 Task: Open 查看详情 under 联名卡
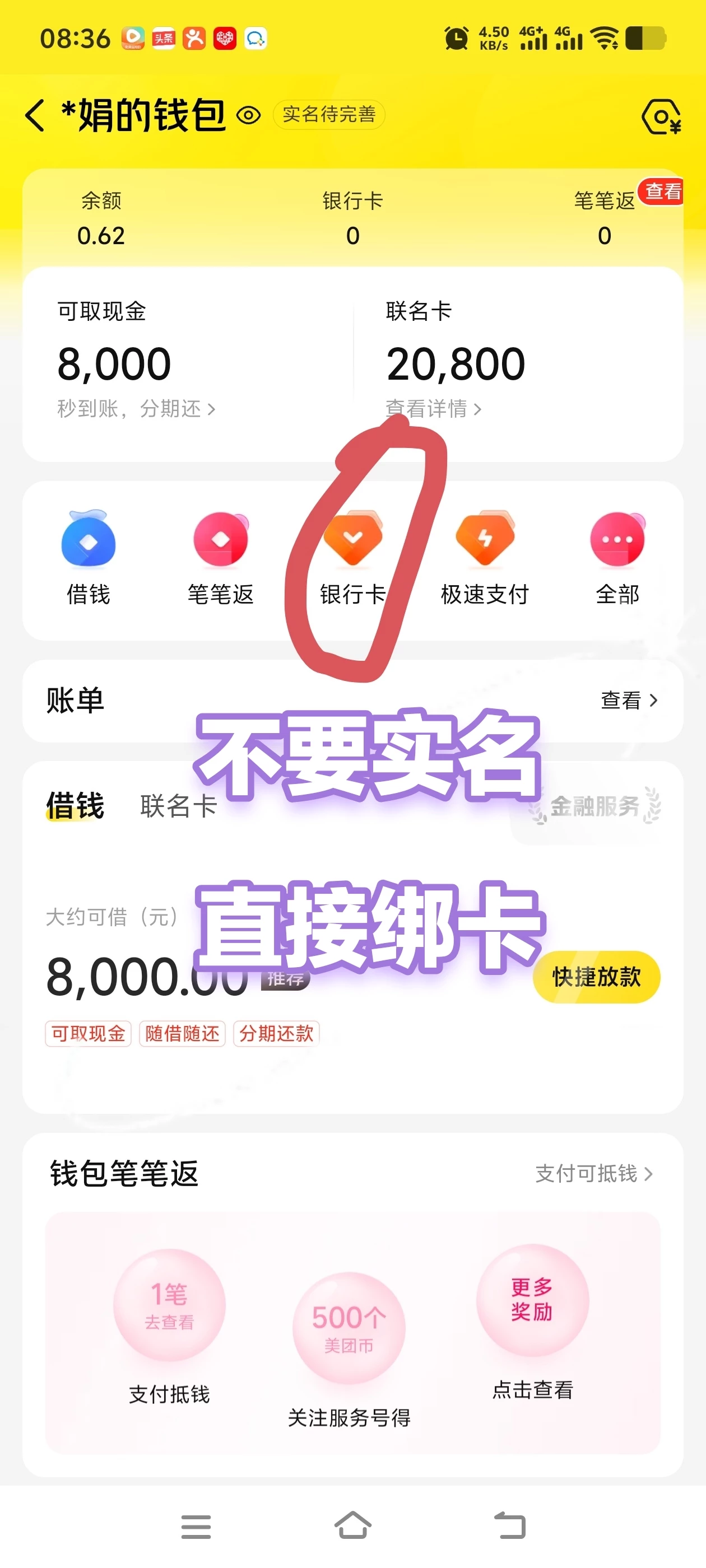click(434, 409)
